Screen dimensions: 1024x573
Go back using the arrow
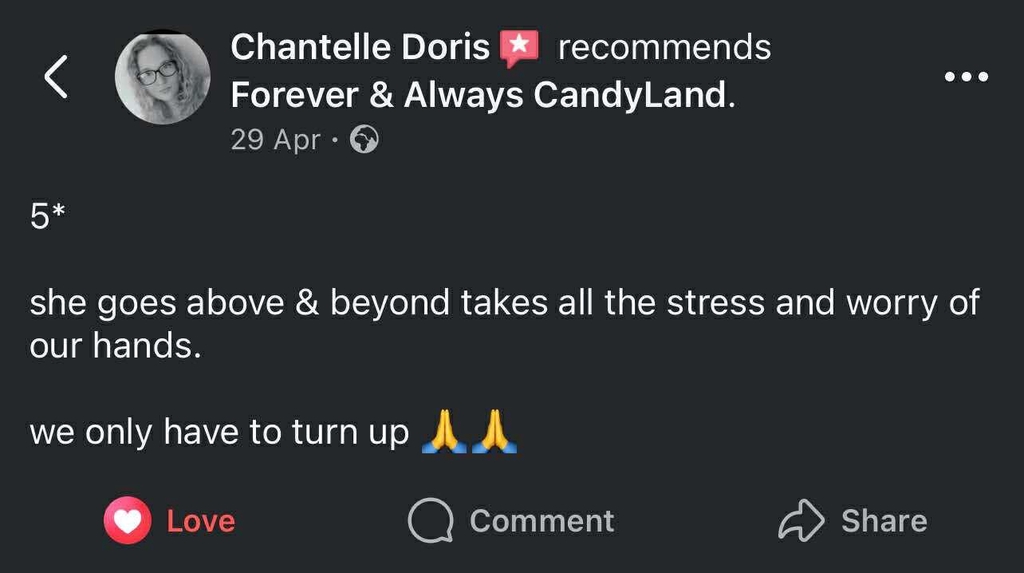(x=57, y=77)
